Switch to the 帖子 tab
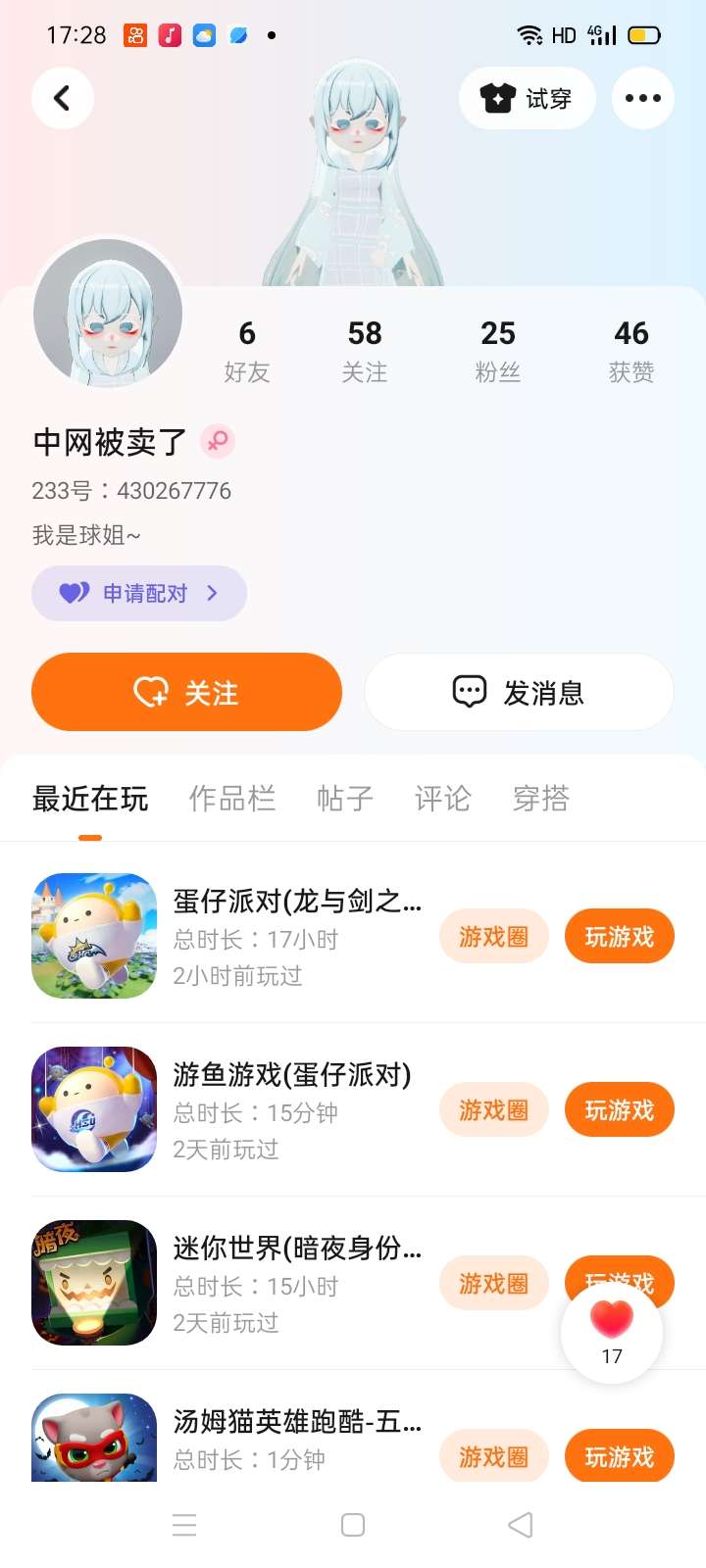 click(345, 799)
